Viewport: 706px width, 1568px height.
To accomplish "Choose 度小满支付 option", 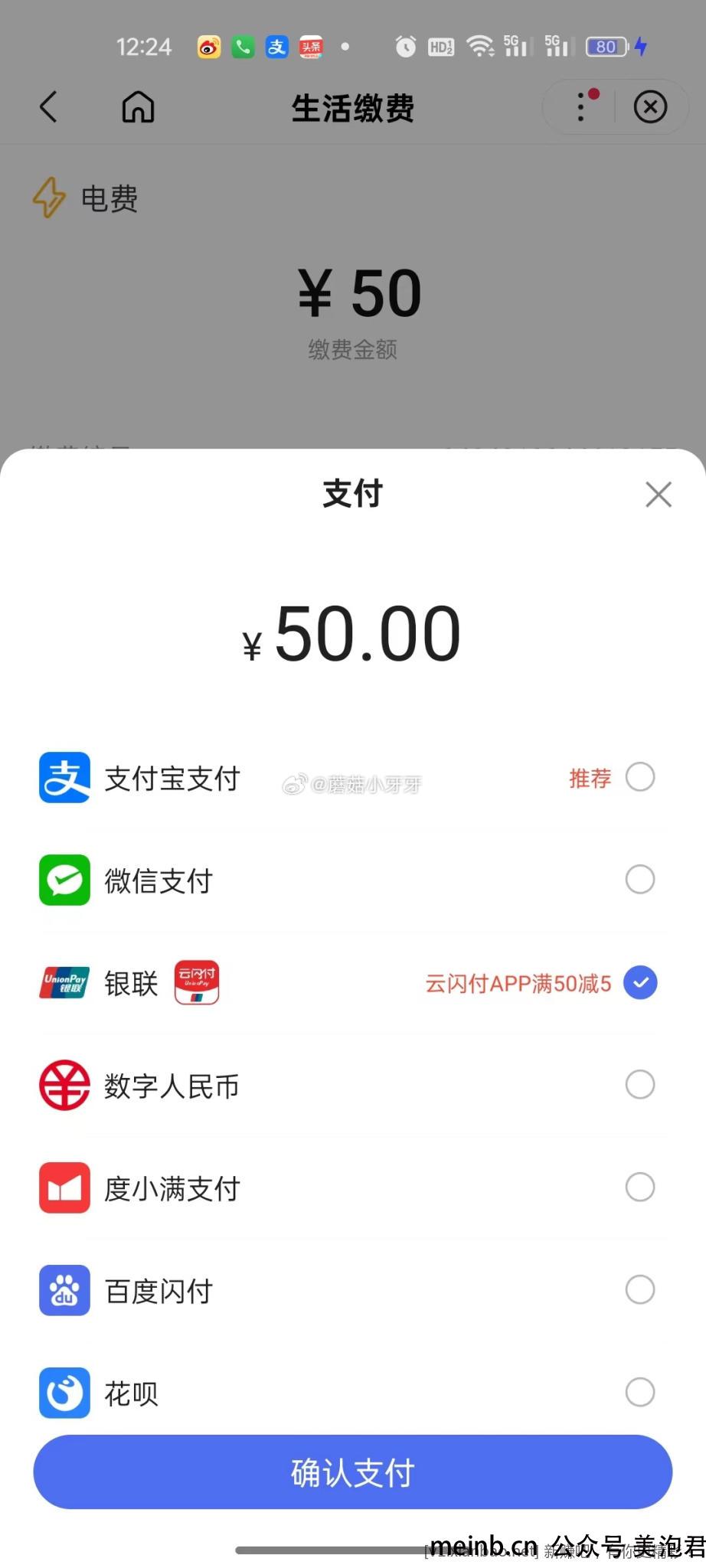I will (353, 1187).
